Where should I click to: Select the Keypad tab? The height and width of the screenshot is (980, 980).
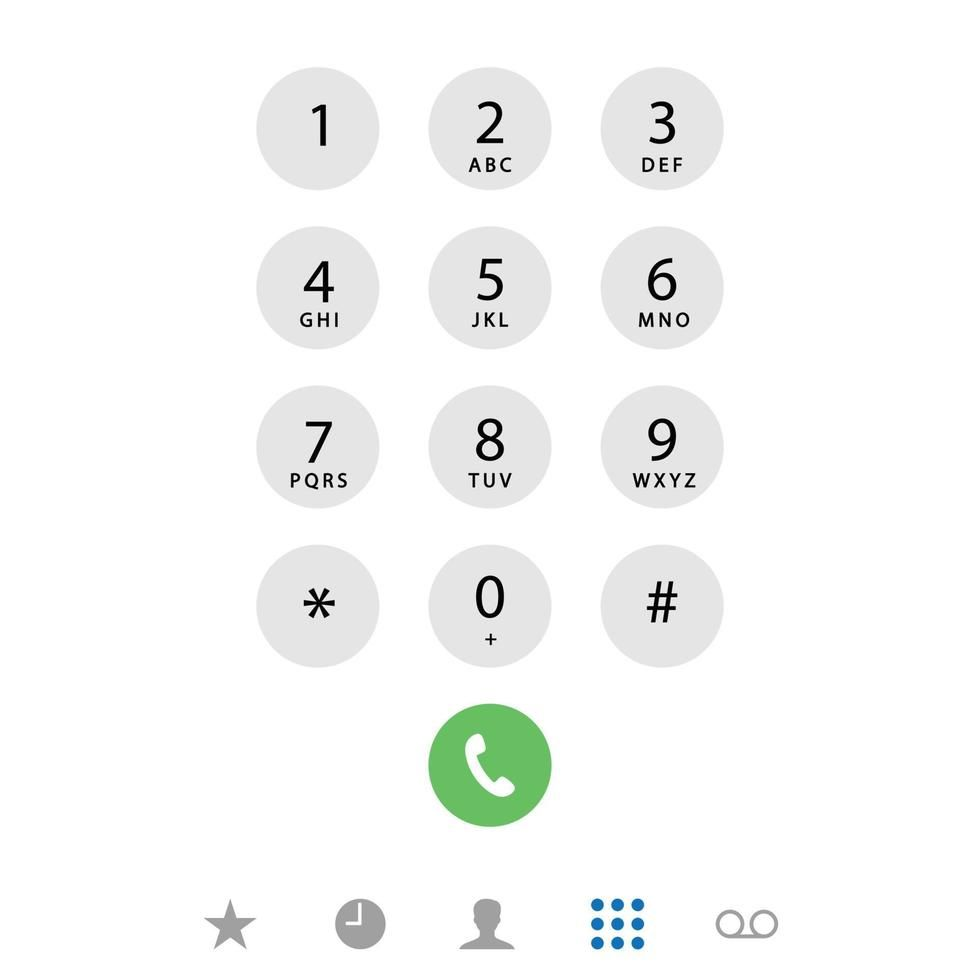(x=617, y=924)
